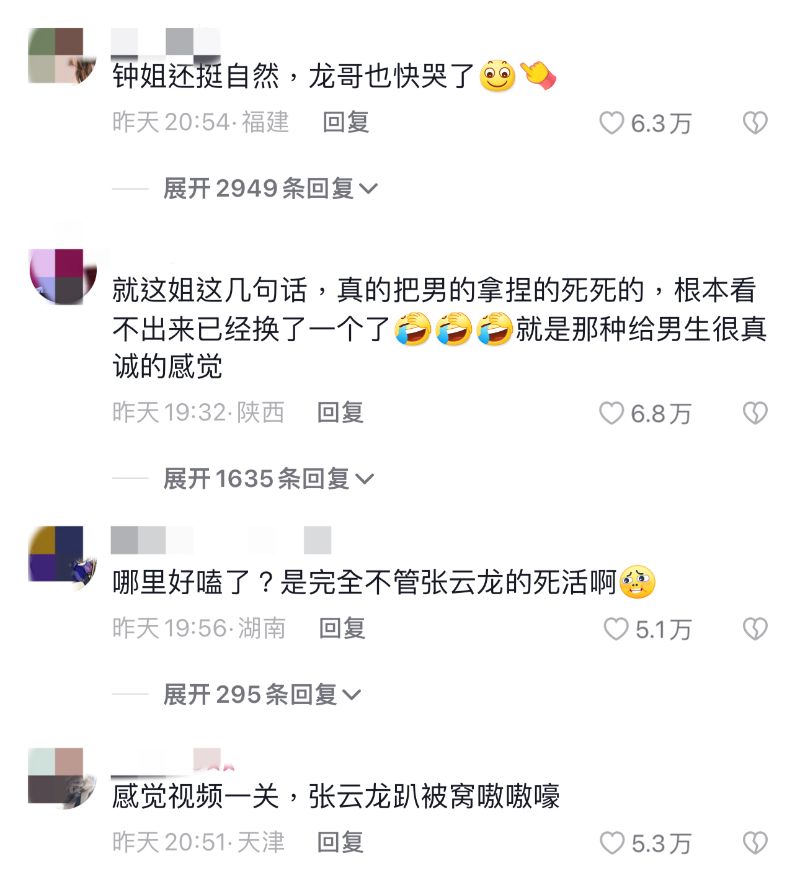The image size is (800, 887).
Task: Expand the 2949 replies
Action: [269, 188]
